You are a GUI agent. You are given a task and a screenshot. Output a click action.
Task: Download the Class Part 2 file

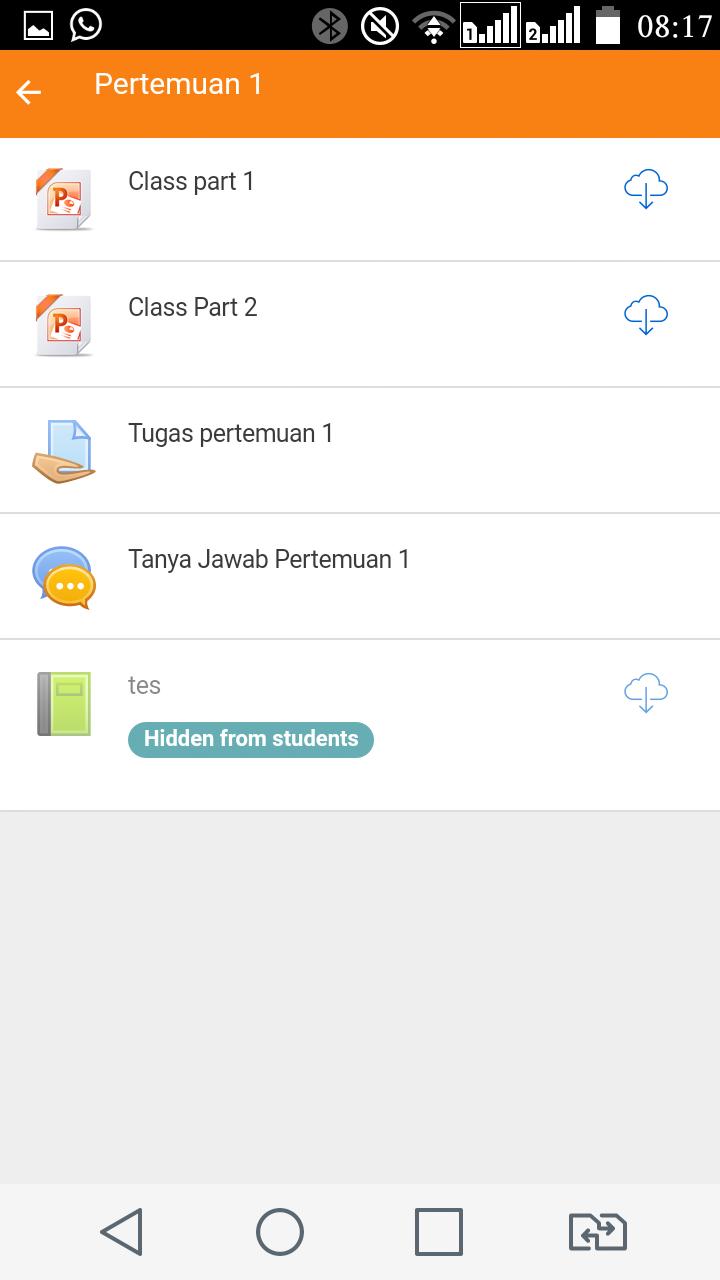646,315
